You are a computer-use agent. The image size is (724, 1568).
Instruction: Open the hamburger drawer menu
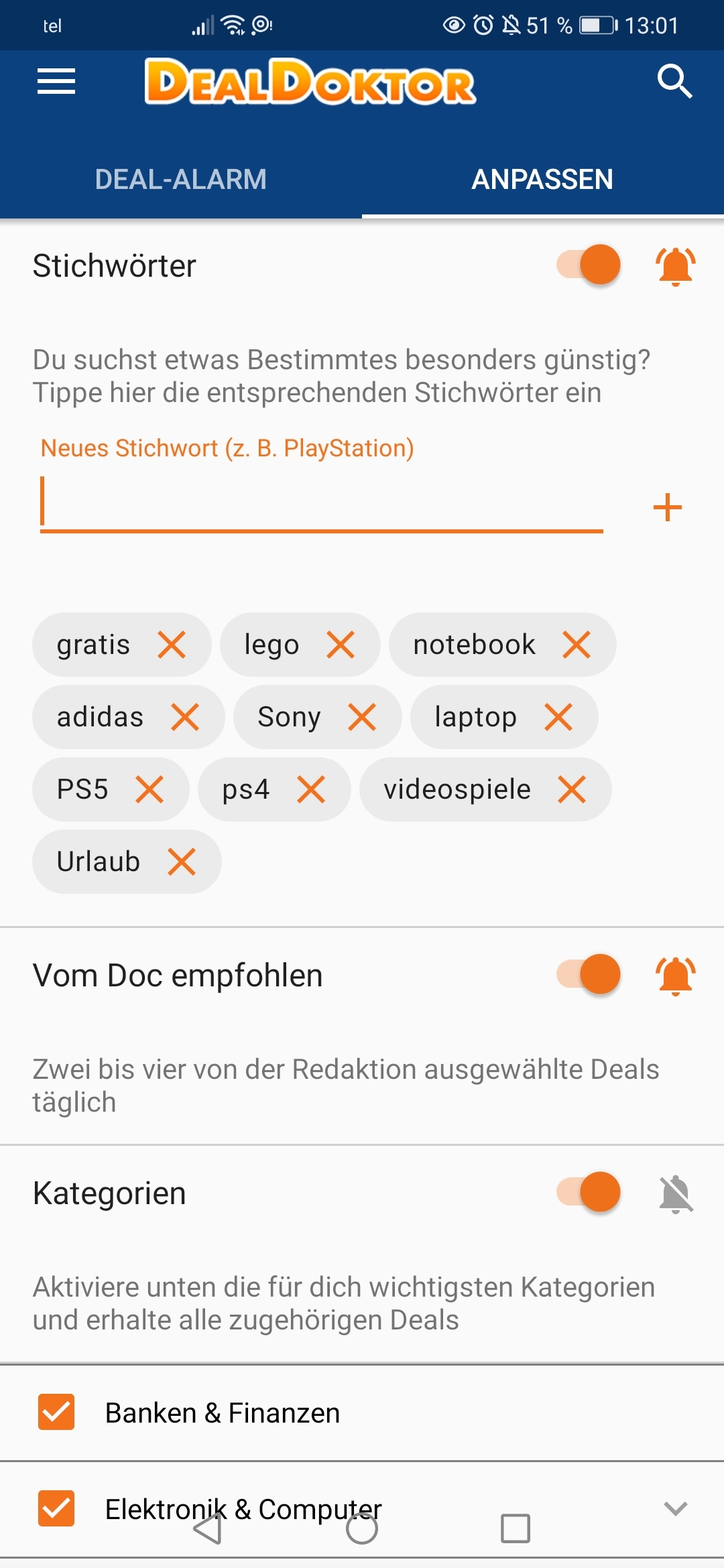click(56, 82)
